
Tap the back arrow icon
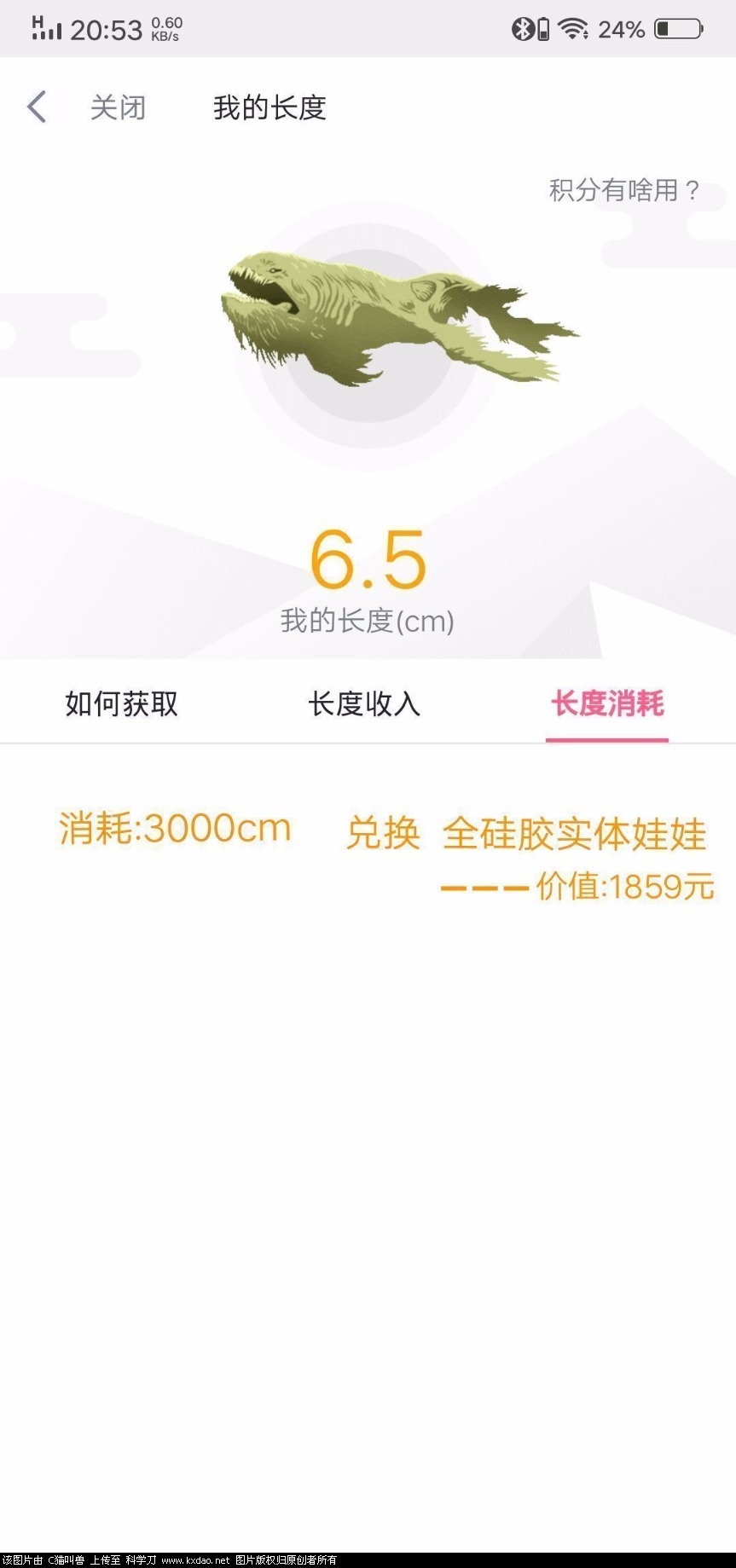click(x=36, y=106)
